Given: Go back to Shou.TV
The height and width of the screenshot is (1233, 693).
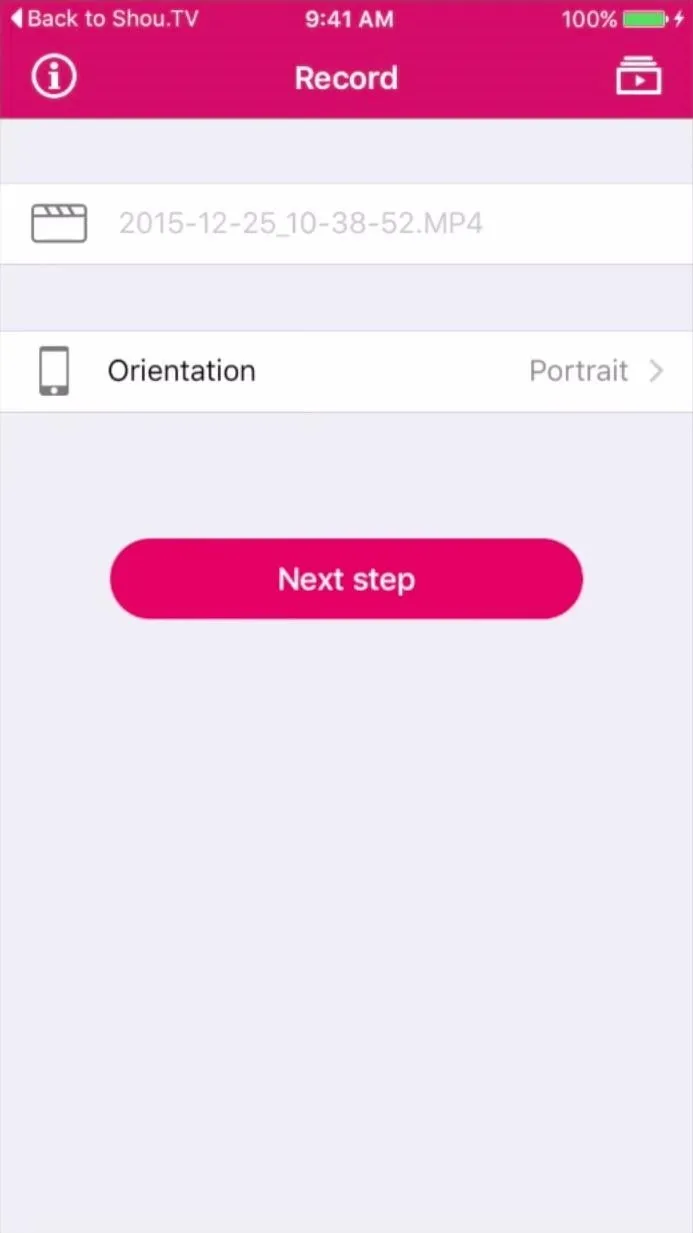Looking at the screenshot, I should coord(104,19).
